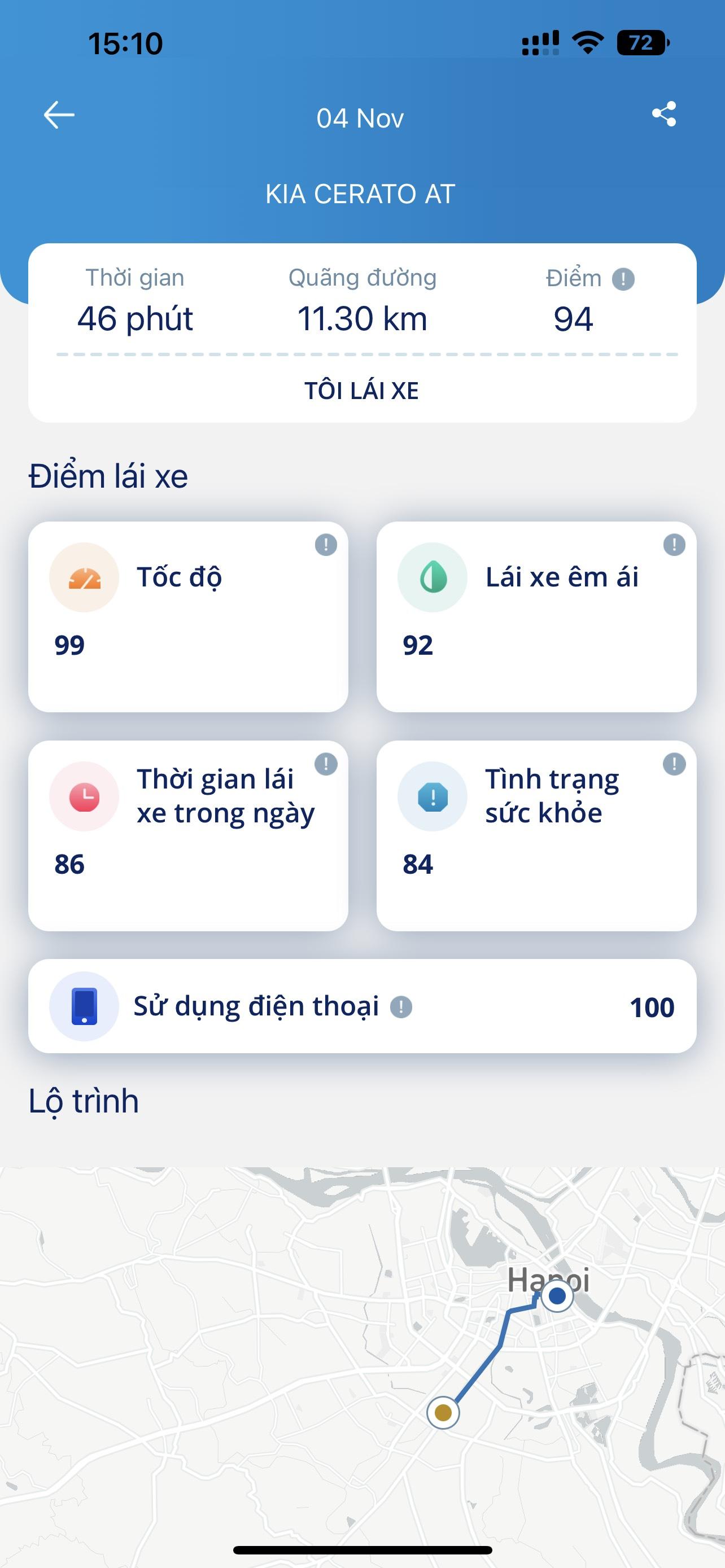725x1568 pixels.
Task: Tap info icon on Tình trạng sức khỏe
Action: pyautogui.click(x=674, y=763)
